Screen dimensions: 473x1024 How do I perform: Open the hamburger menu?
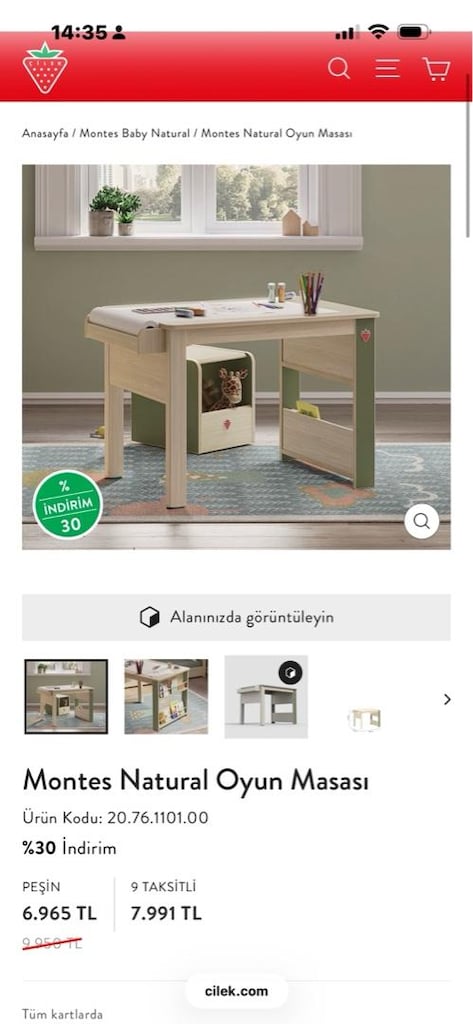pos(387,68)
